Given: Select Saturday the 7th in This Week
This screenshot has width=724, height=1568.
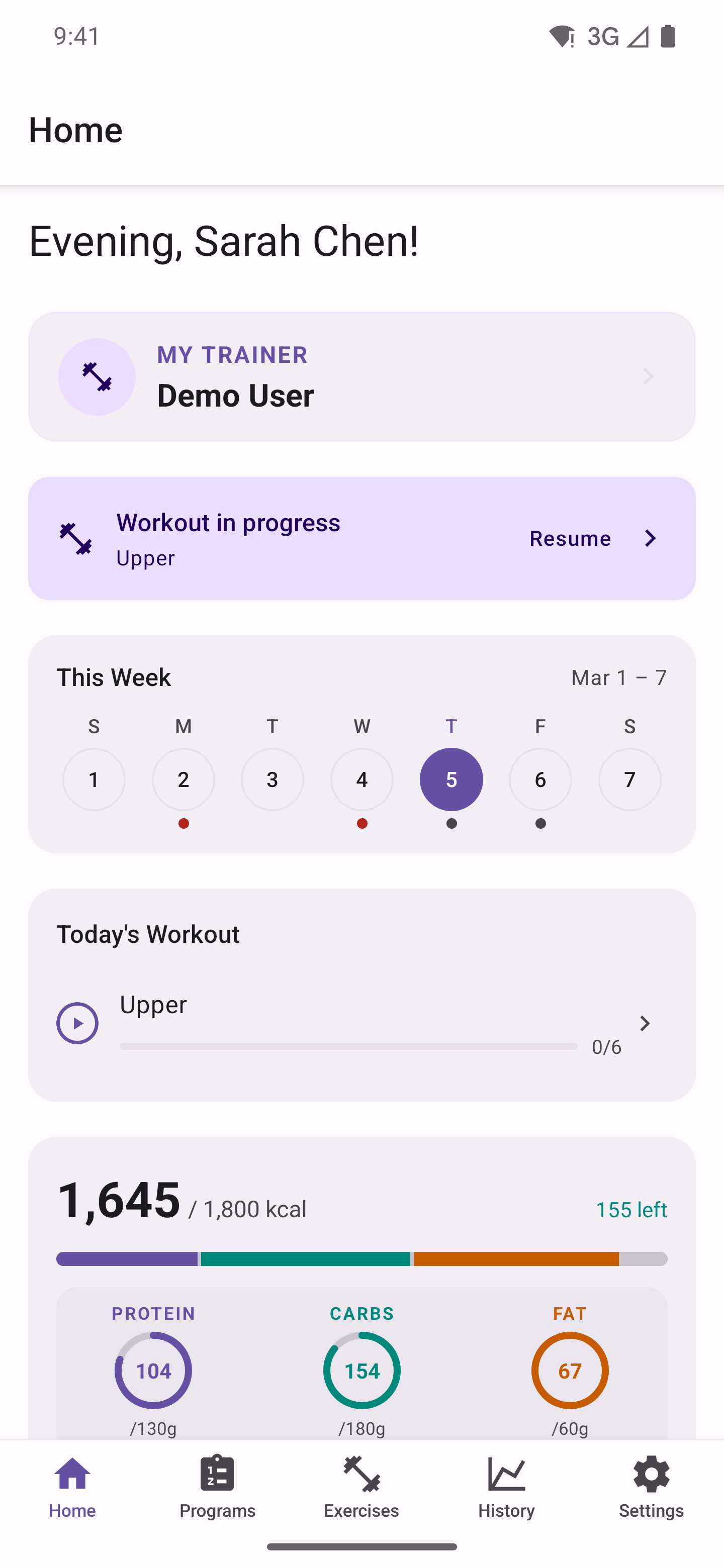Looking at the screenshot, I should pos(629,779).
